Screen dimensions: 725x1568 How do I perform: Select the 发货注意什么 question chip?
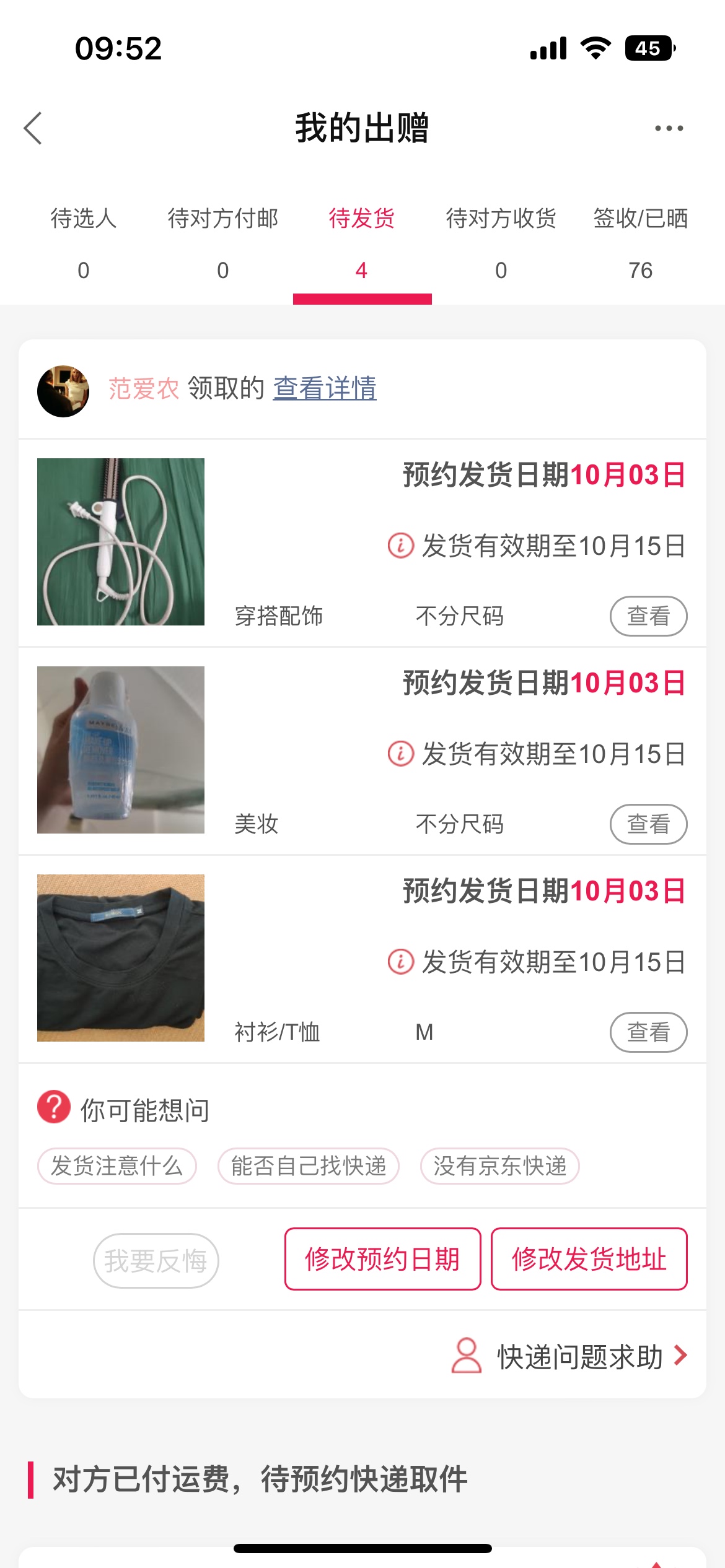click(117, 1166)
